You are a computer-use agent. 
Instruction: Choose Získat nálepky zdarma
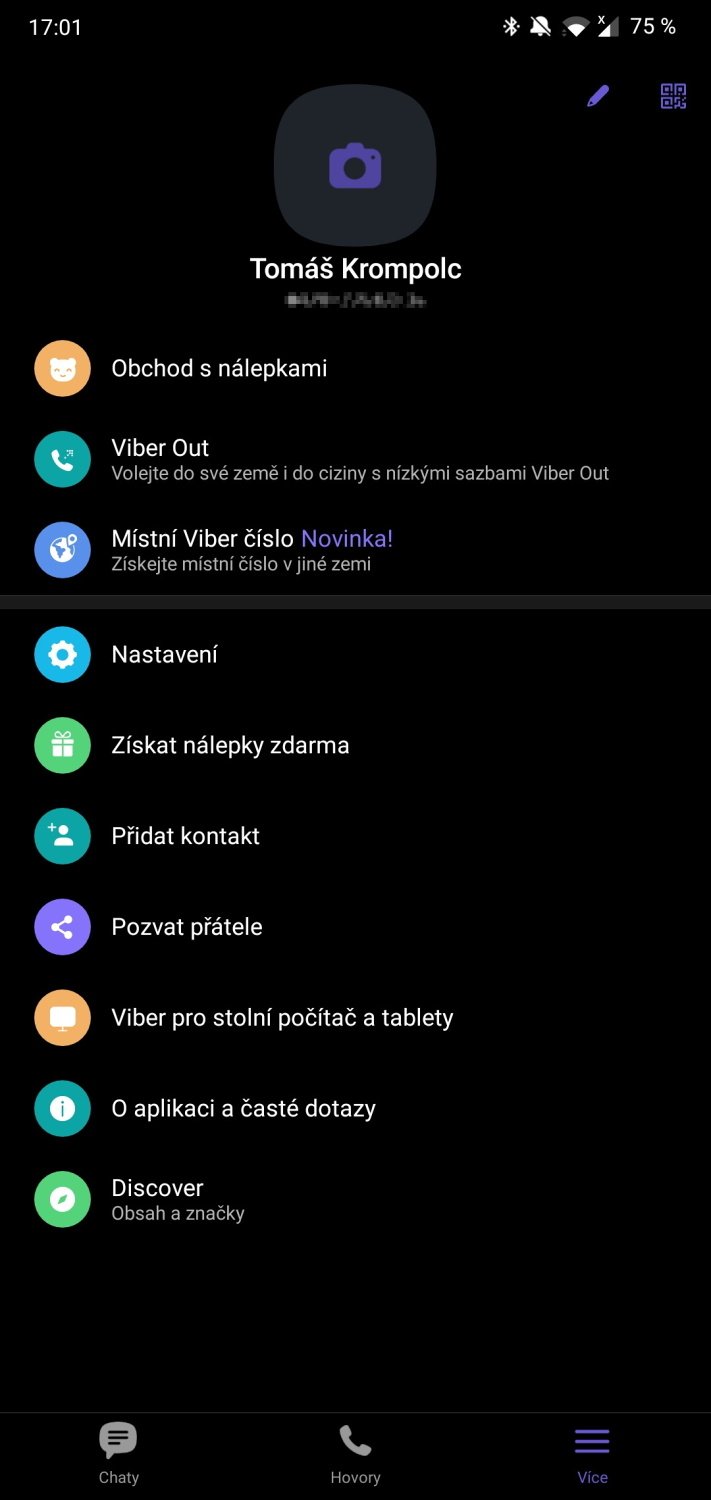(355, 745)
